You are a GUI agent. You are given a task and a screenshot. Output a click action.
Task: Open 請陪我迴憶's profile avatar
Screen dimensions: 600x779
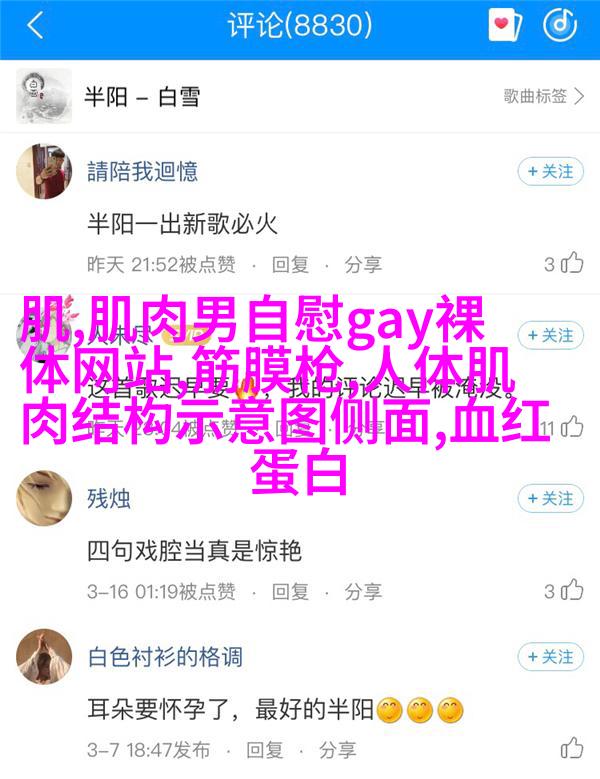click(43, 172)
